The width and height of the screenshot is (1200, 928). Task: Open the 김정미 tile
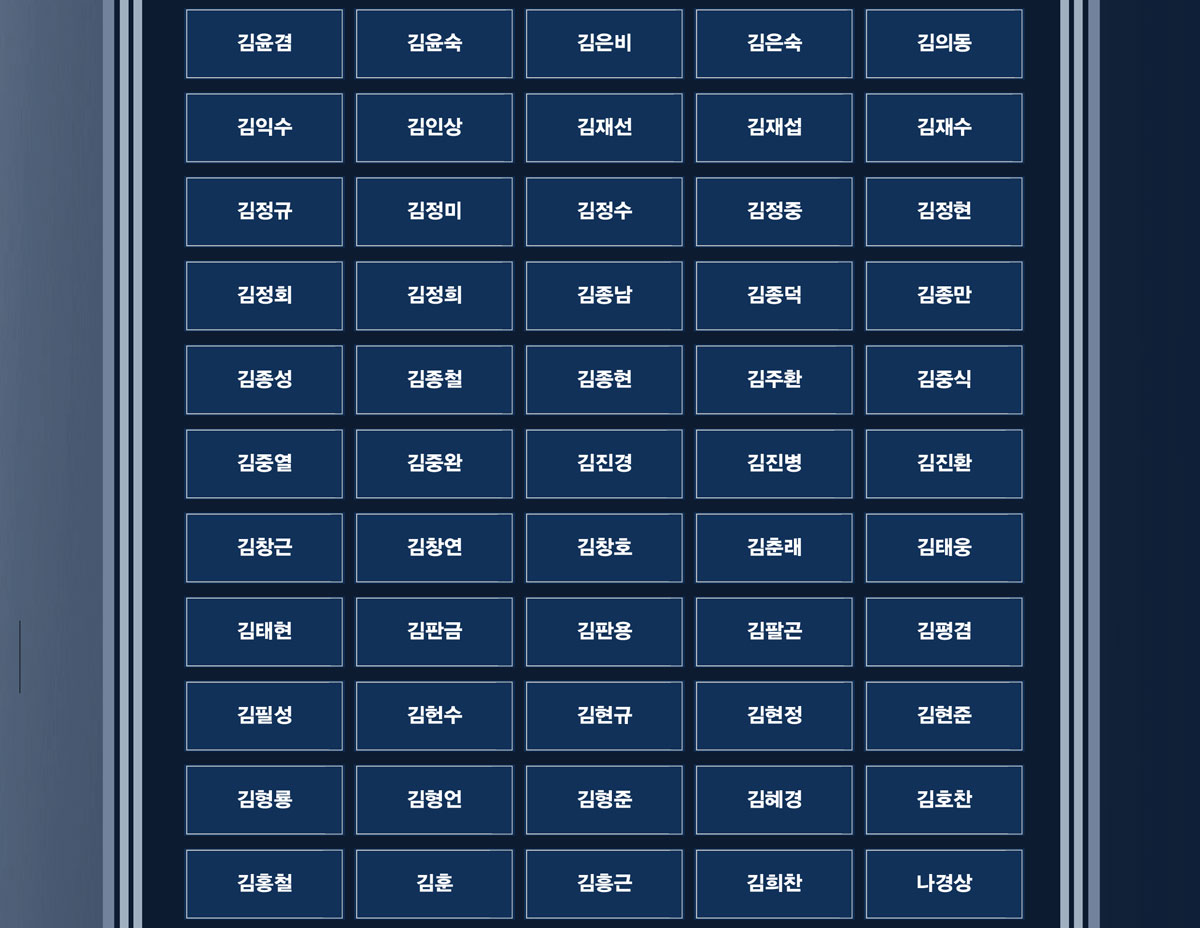[x=434, y=212]
